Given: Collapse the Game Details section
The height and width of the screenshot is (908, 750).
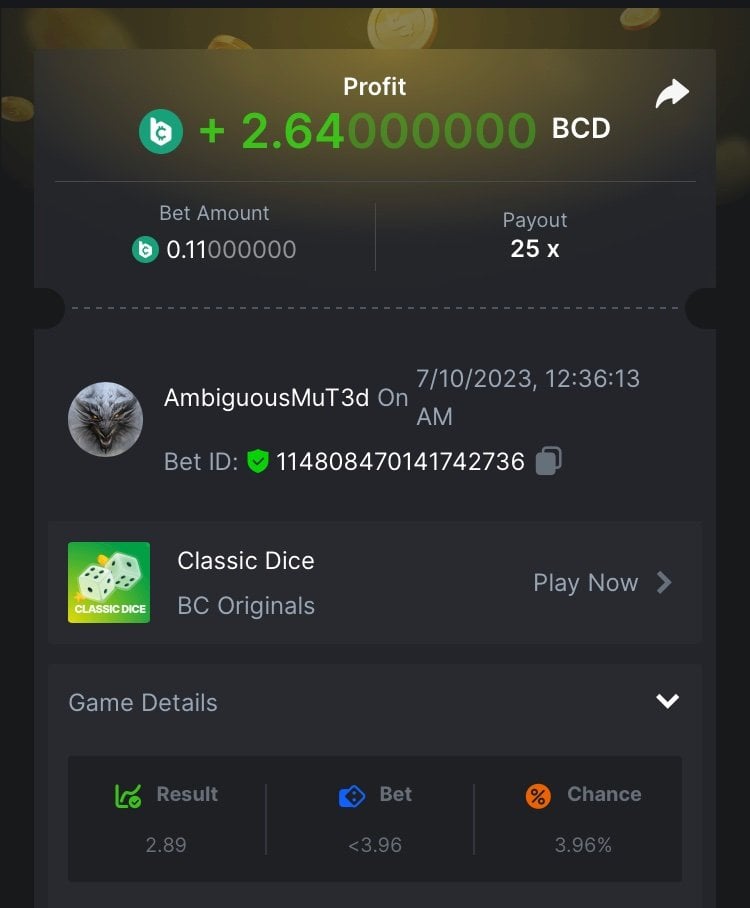Looking at the screenshot, I should point(667,701).
